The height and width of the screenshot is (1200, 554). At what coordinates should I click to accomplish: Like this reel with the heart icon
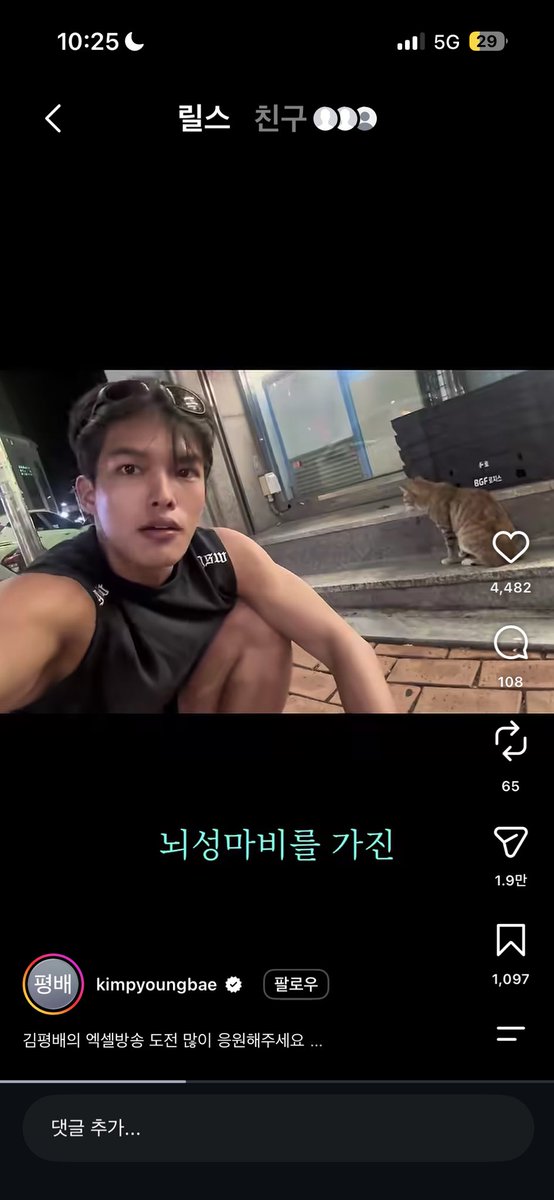511,547
